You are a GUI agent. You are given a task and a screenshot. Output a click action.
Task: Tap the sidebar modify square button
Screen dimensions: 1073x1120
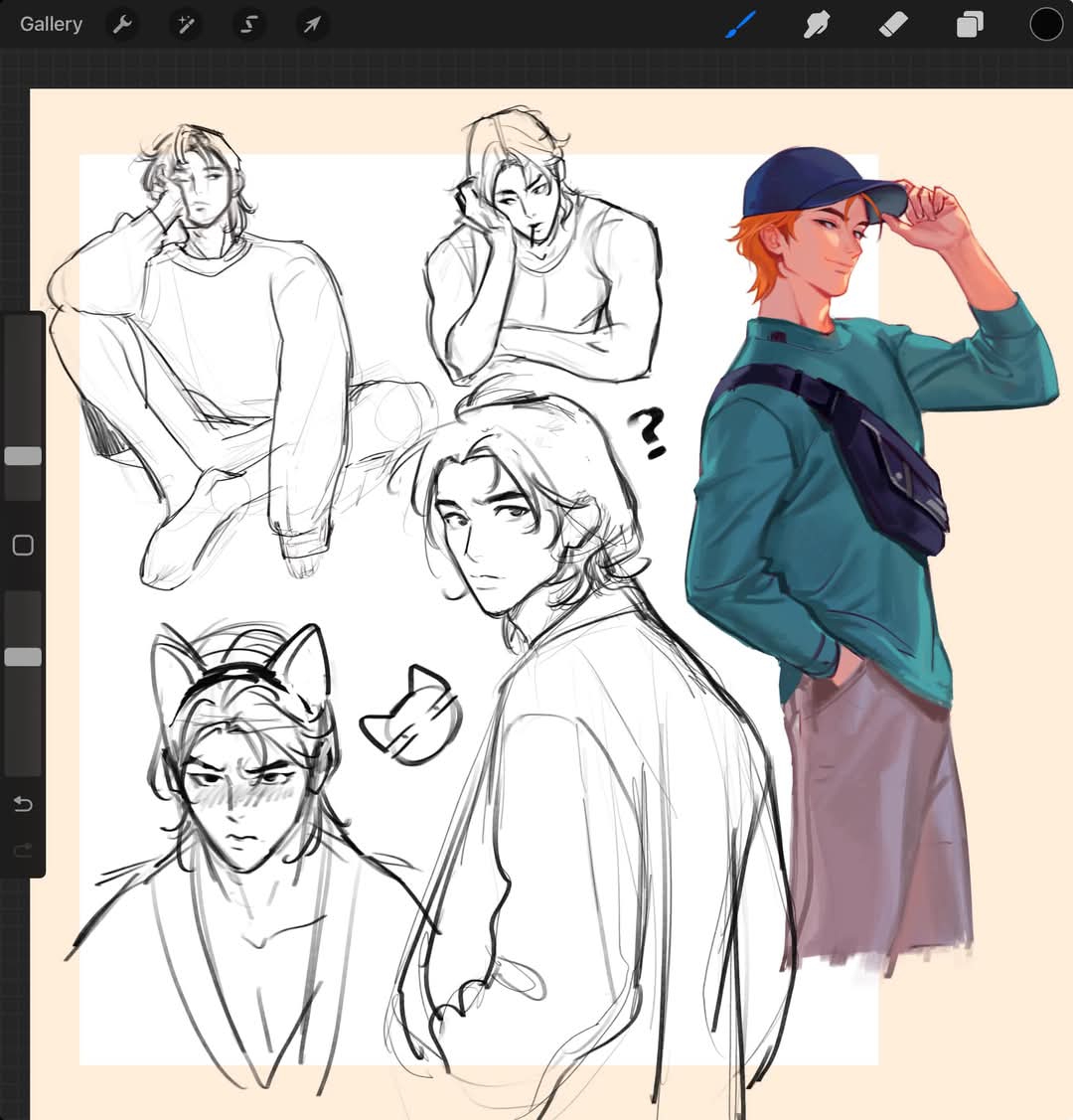(x=23, y=545)
